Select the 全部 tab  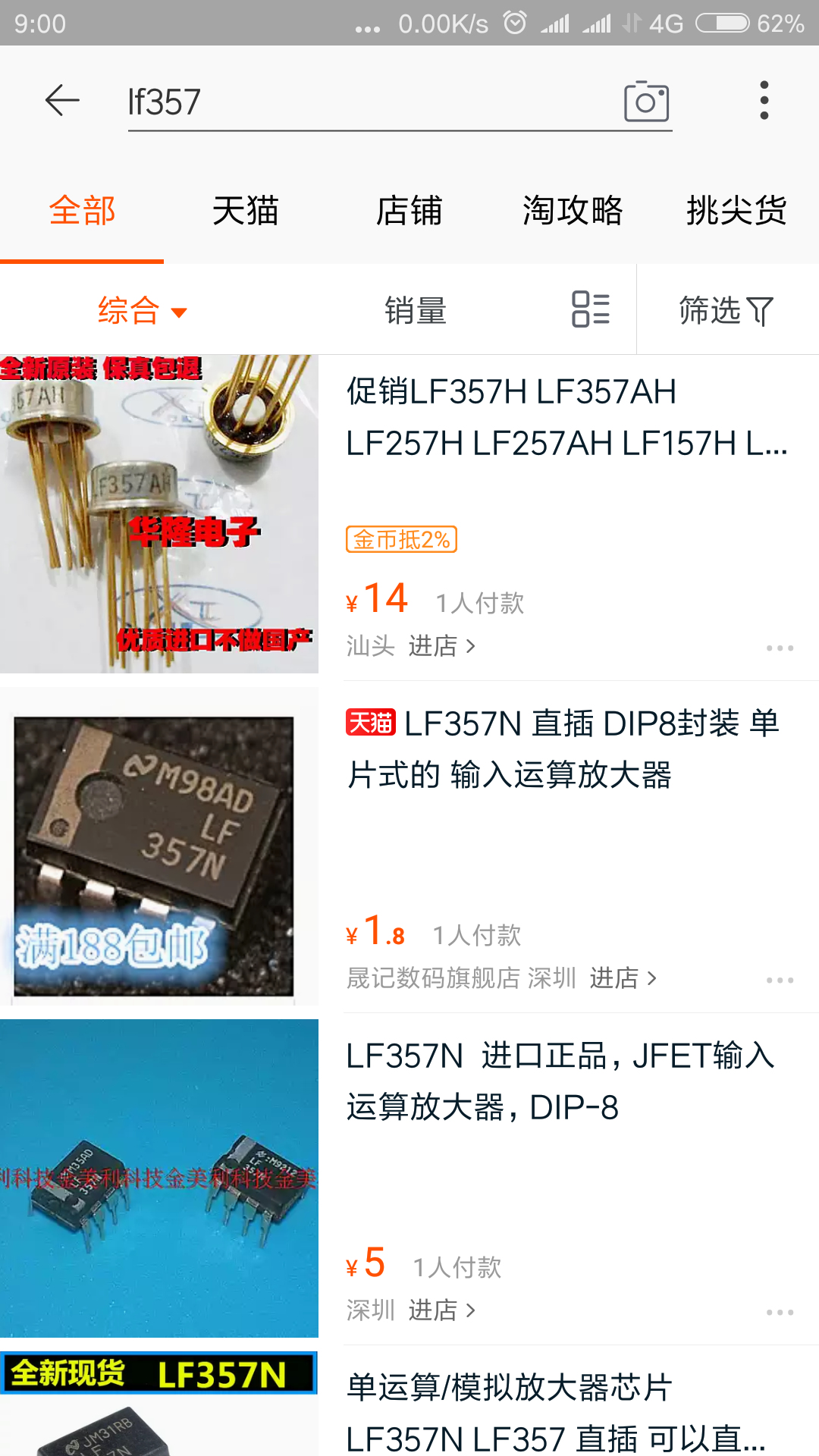pos(82,211)
